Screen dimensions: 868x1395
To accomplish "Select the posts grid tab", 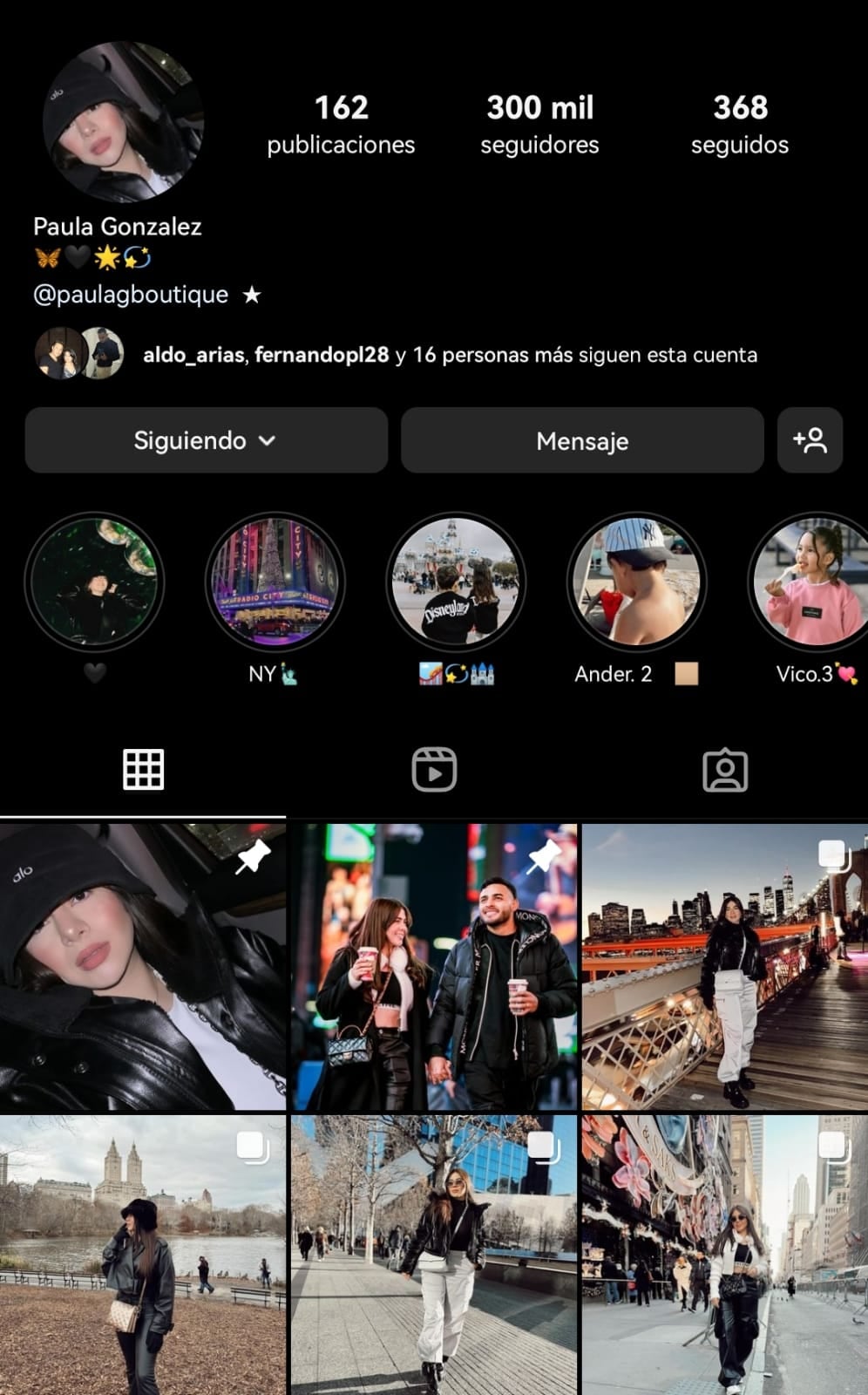I will tap(143, 770).
